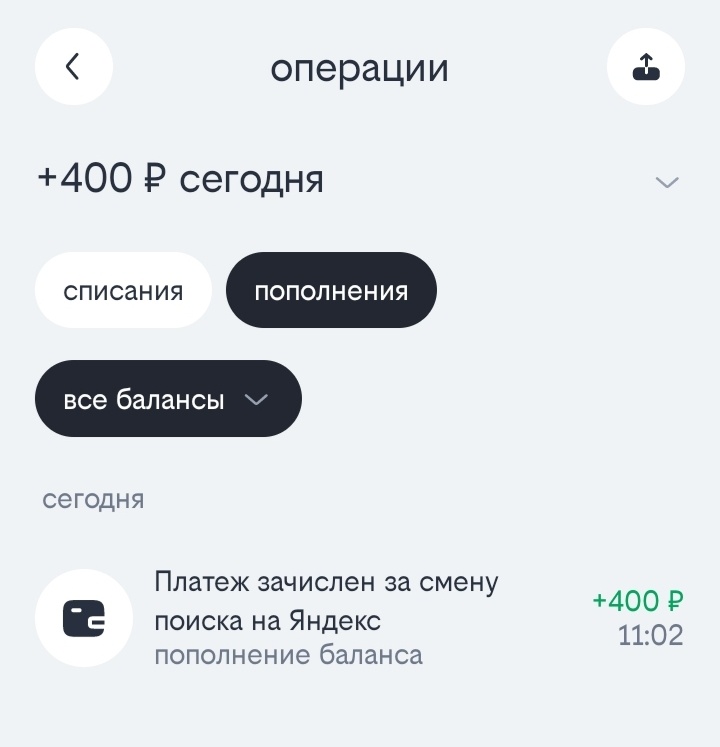The width and height of the screenshot is (720, 747).
Task: Tap the пополнение баланса subtitle
Action: [x=289, y=654]
